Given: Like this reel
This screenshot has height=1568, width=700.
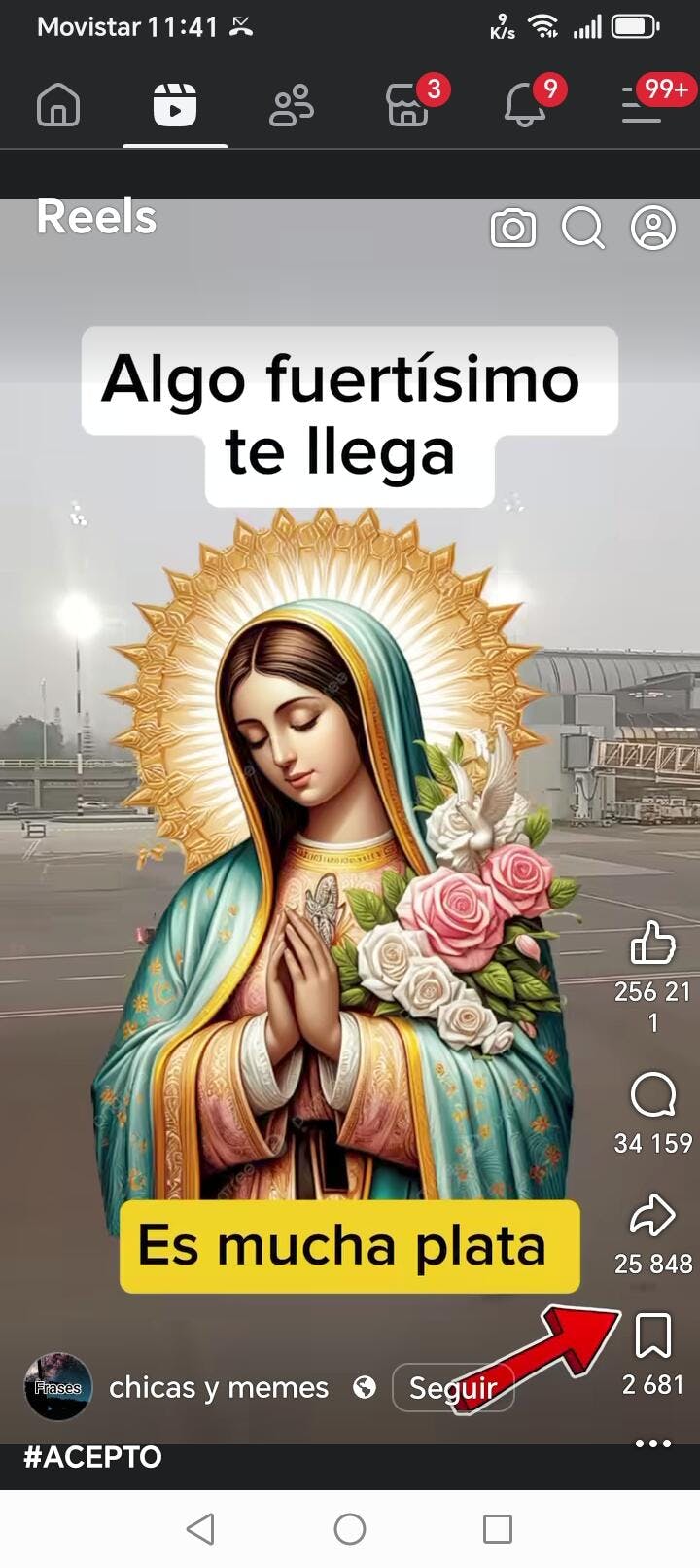Looking at the screenshot, I should click(x=652, y=944).
